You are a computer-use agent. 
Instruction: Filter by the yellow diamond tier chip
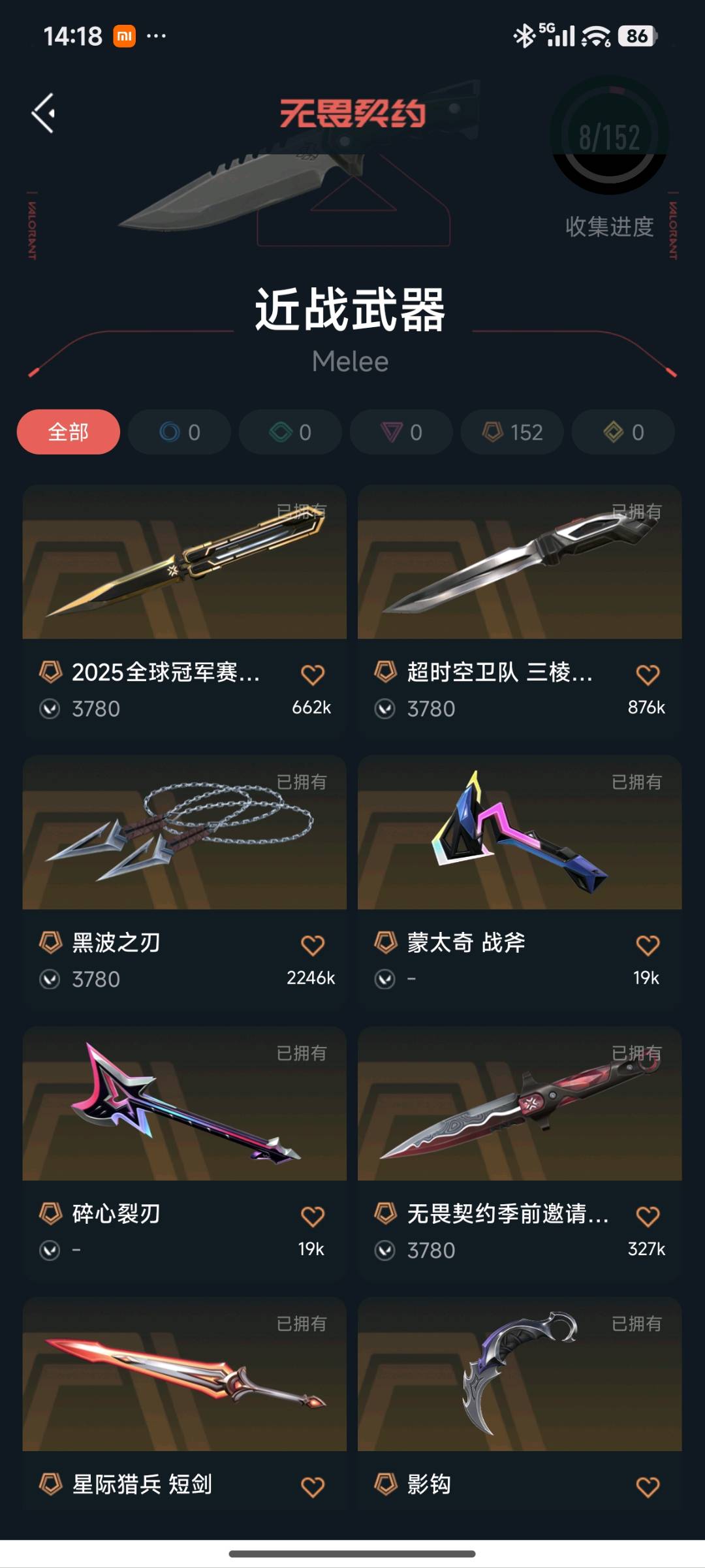click(x=623, y=432)
